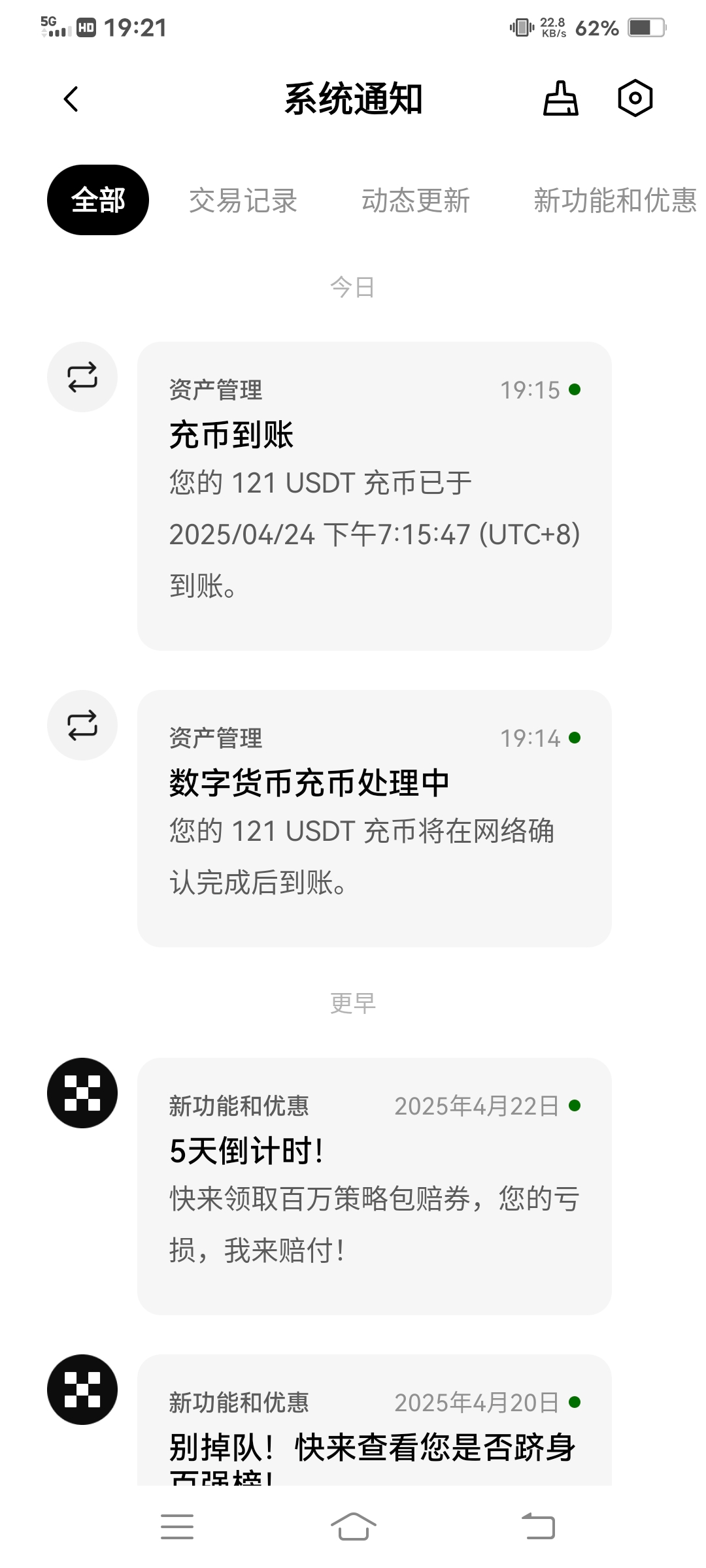The height and width of the screenshot is (1568, 706).
Task: Go back from 系统通知
Action: tap(71, 99)
